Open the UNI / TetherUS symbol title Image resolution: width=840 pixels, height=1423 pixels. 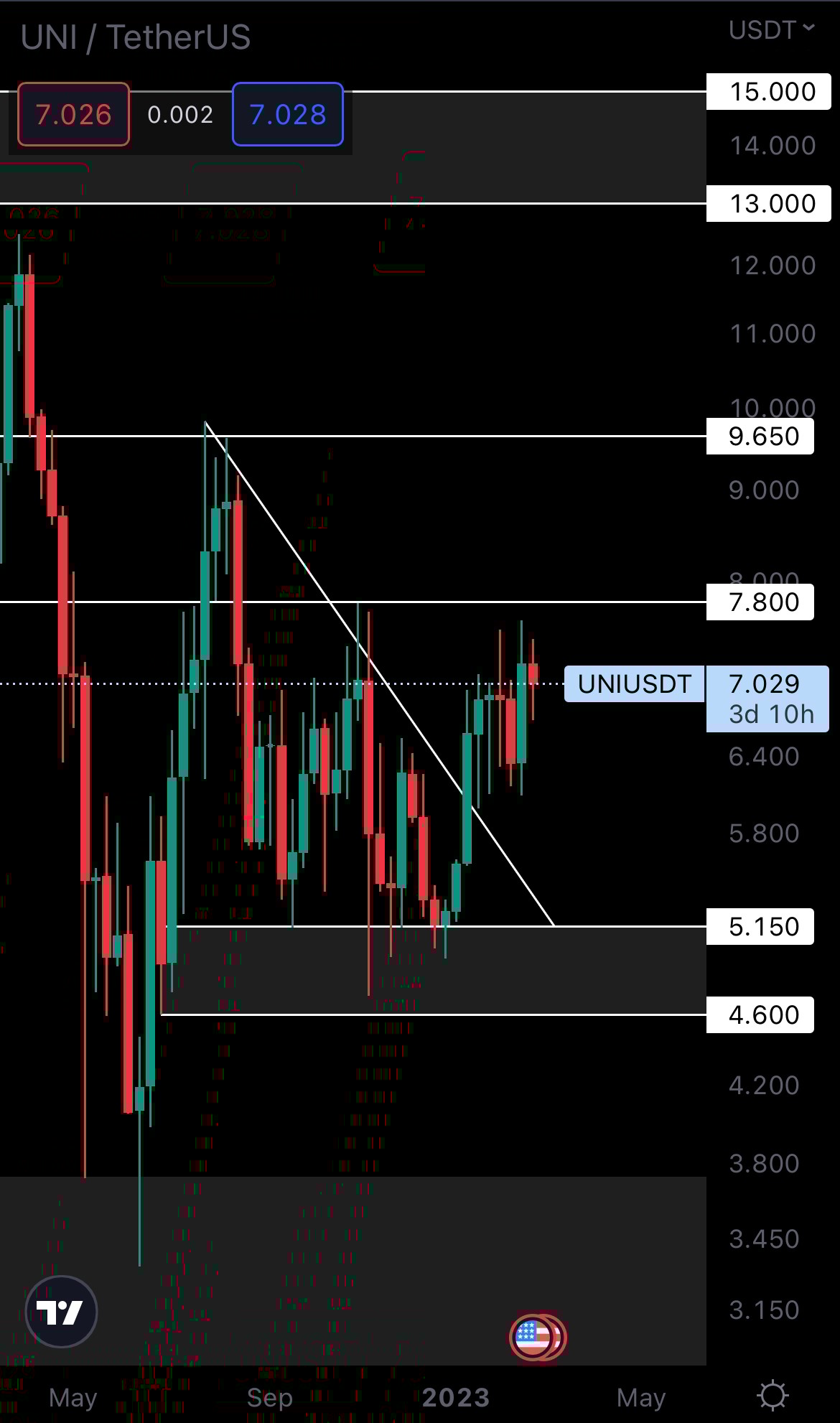tap(136, 37)
